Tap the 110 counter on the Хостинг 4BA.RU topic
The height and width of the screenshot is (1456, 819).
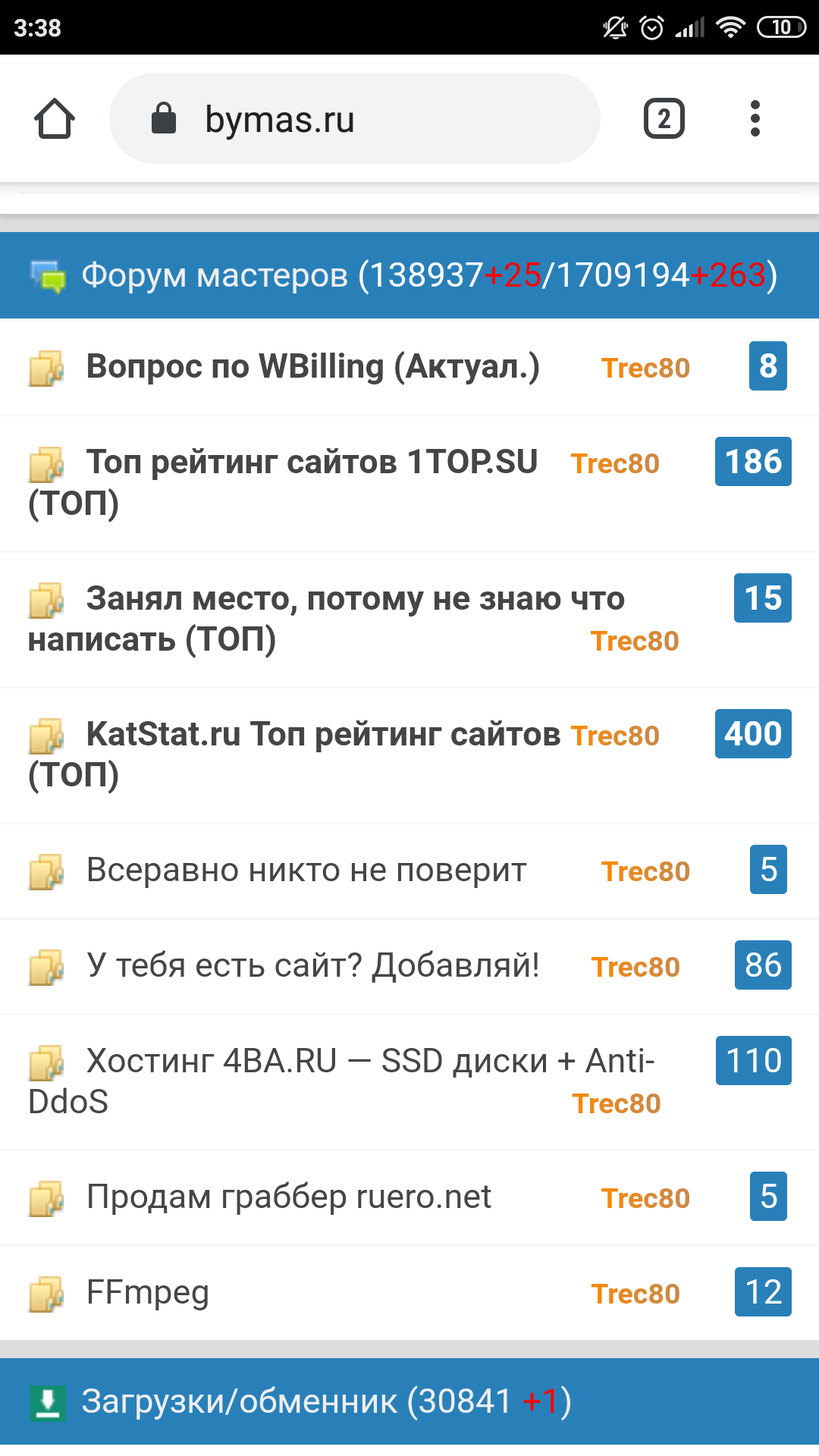pos(753,1061)
